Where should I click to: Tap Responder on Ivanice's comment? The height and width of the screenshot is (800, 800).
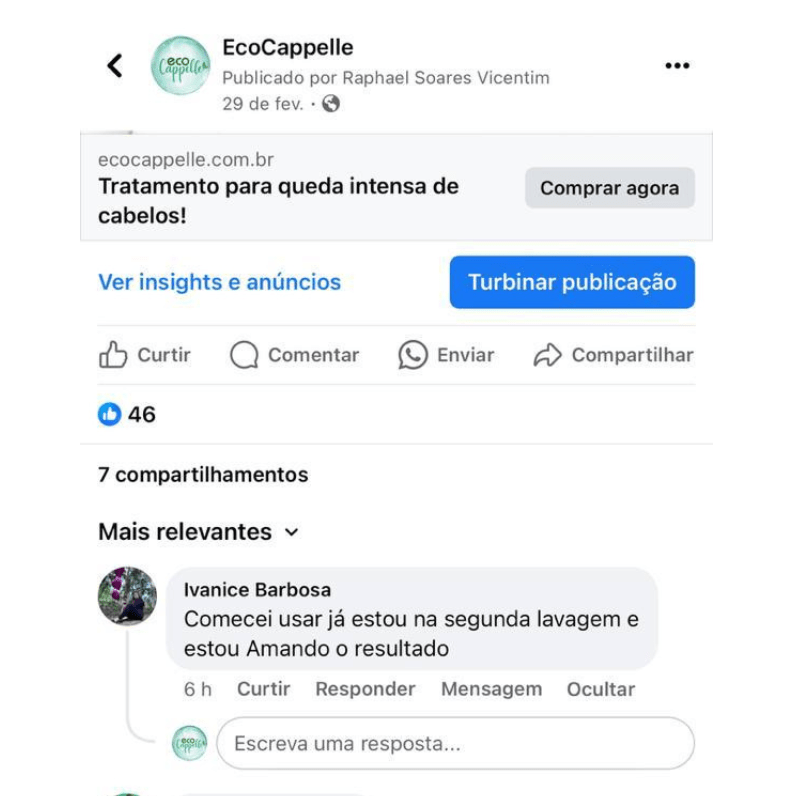(365, 689)
